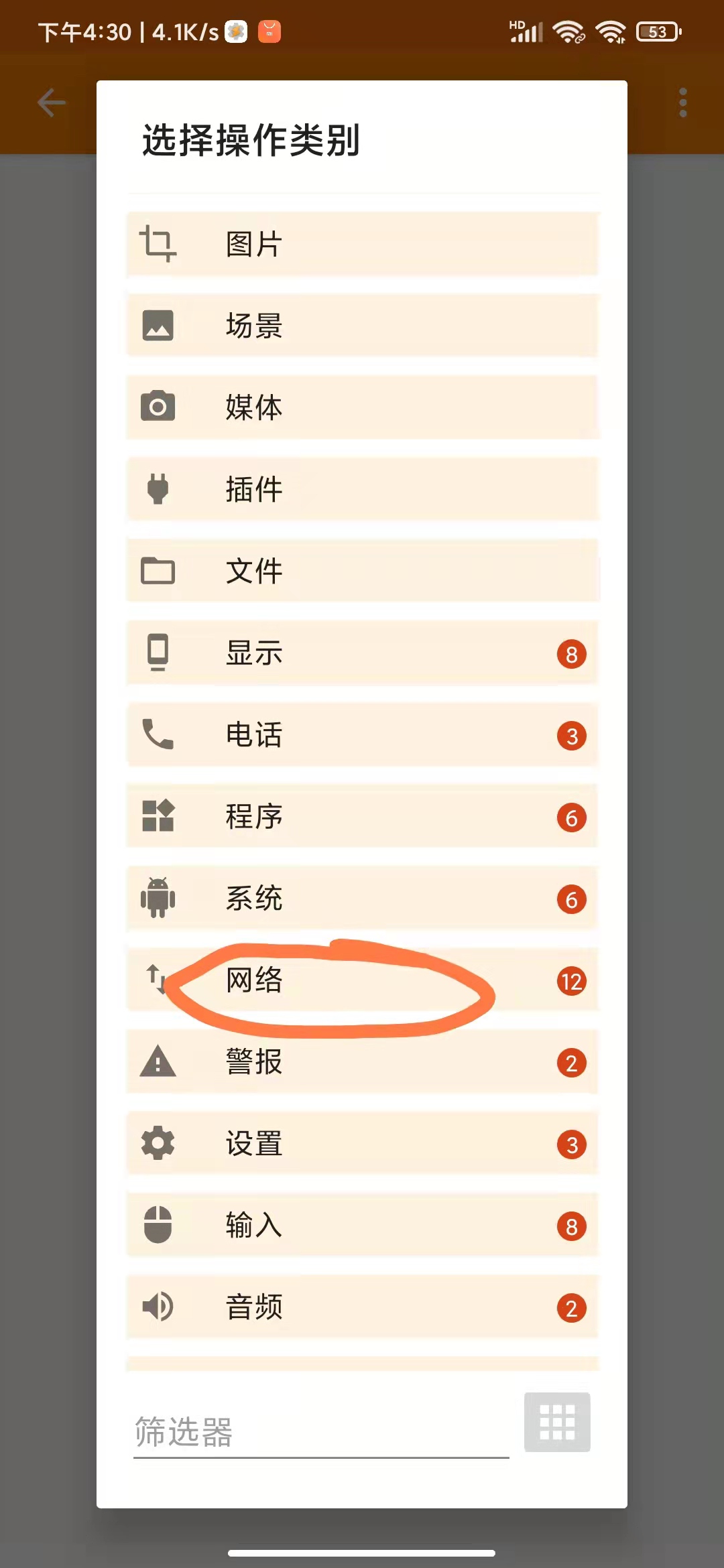Select the 显示 category

[362, 653]
